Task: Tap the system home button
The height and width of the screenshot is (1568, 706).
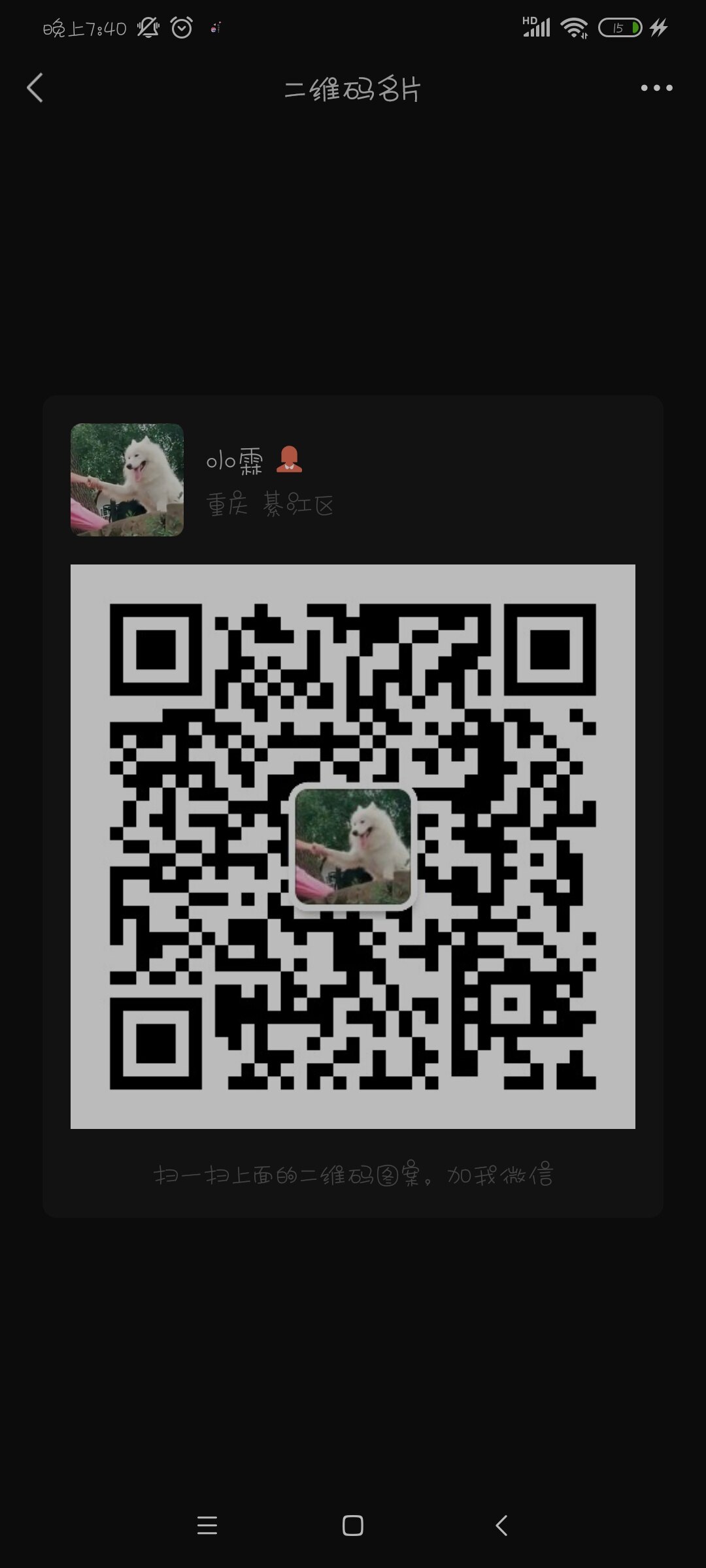Action: pyautogui.click(x=352, y=1526)
